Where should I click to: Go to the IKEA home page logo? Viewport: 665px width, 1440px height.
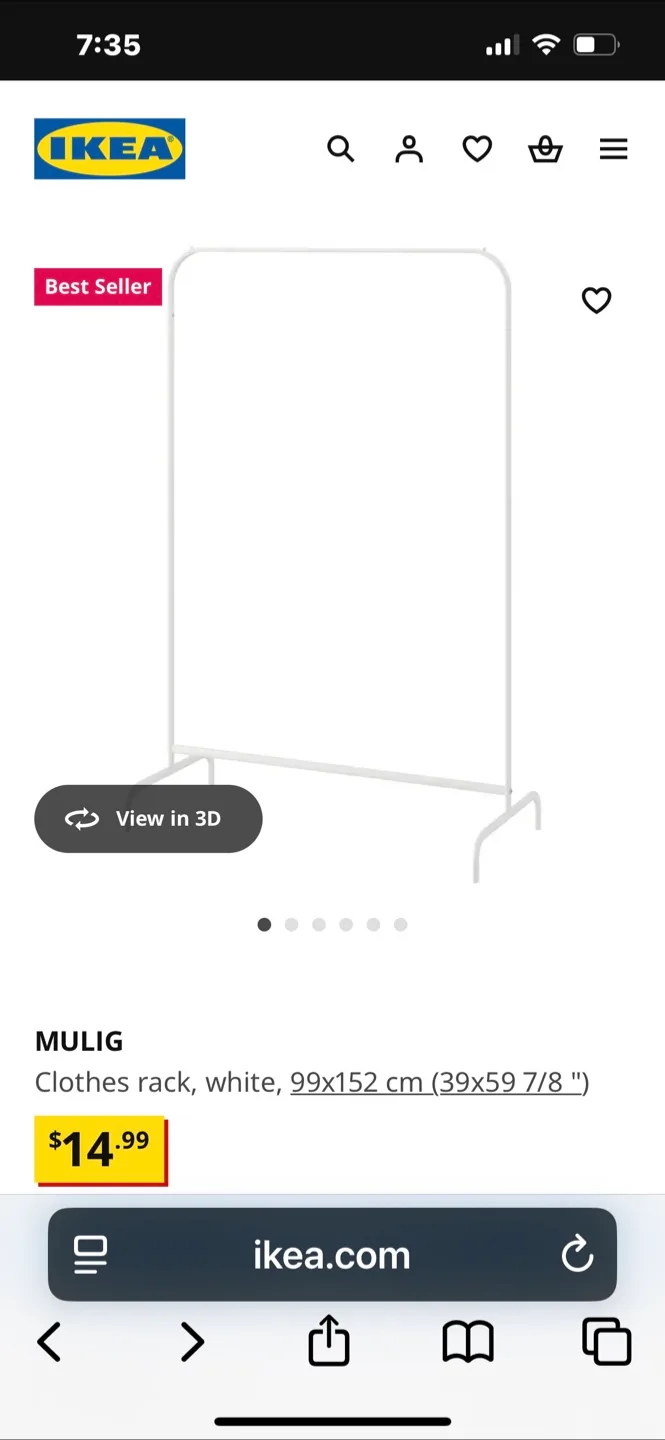[110, 149]
